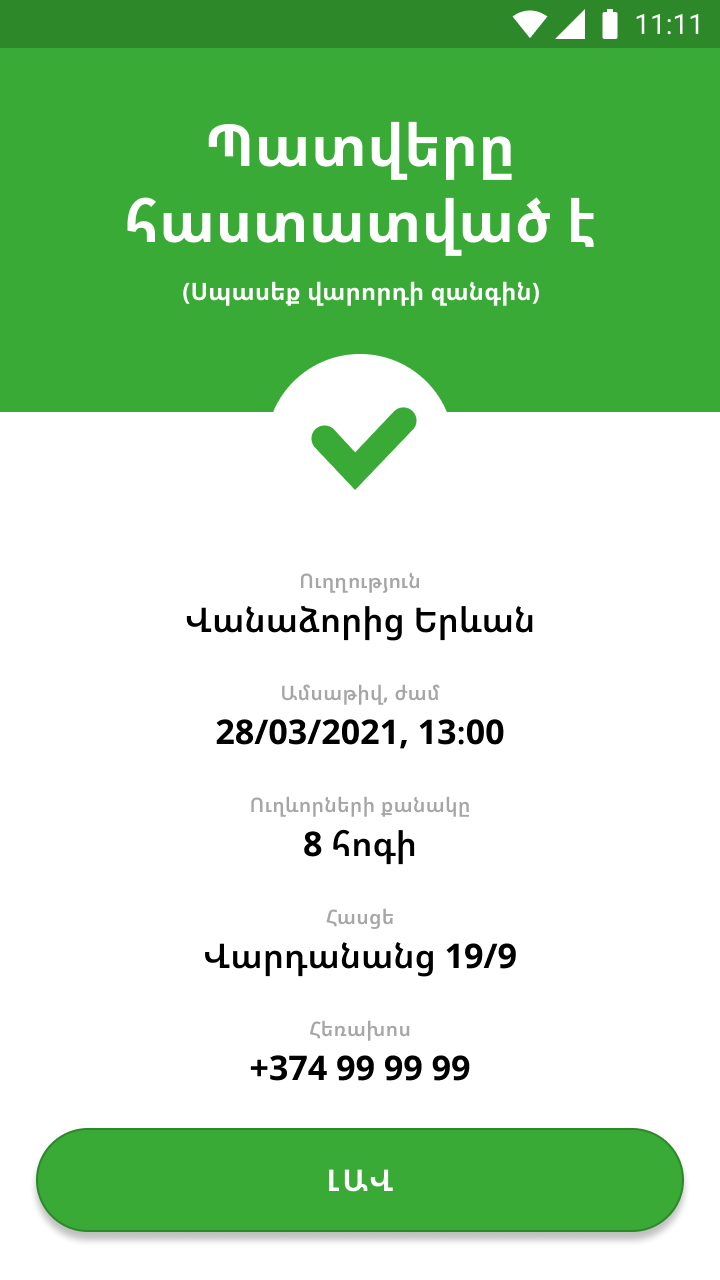Click the address Վարդանանց 19/9

(x=360, y=955)
